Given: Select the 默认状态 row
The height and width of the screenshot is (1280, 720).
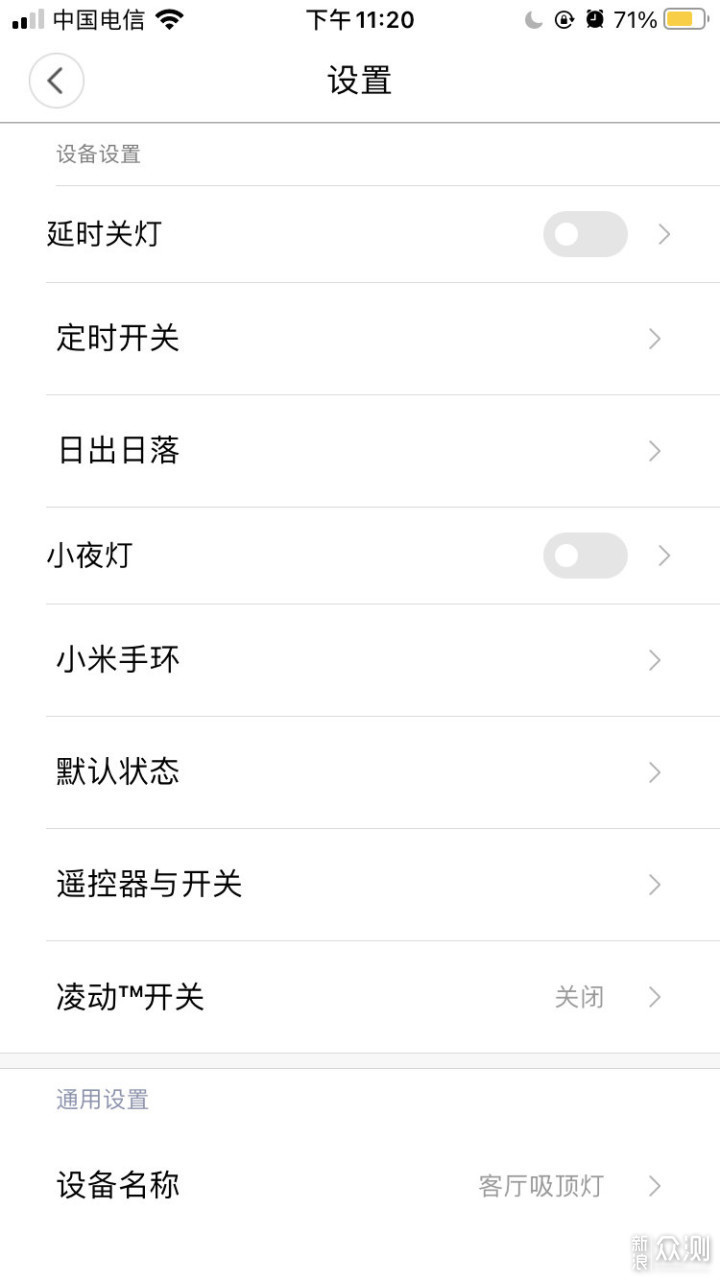Looking at the screenshot, I should click(x=360, y=772).
